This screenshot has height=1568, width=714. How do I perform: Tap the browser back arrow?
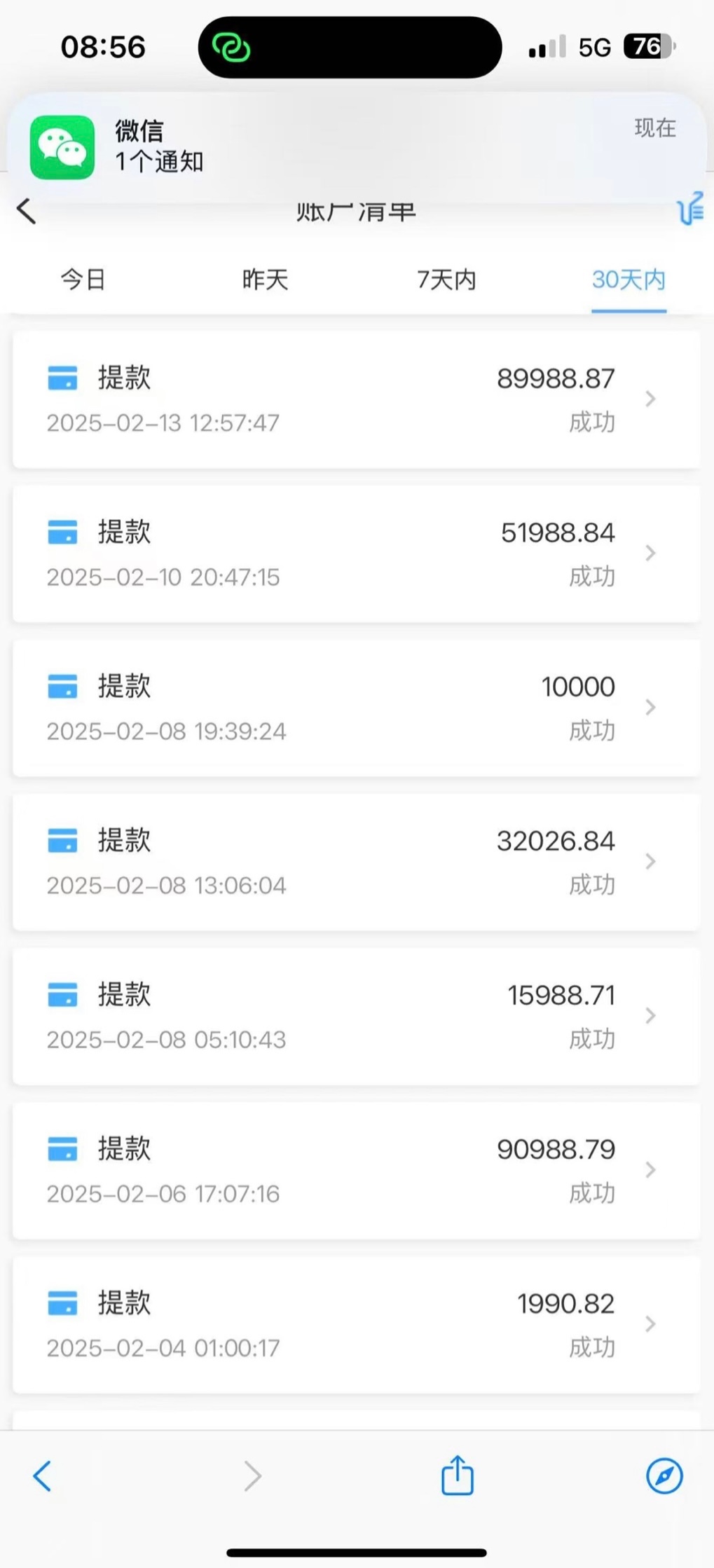(x=43, y=1476)
